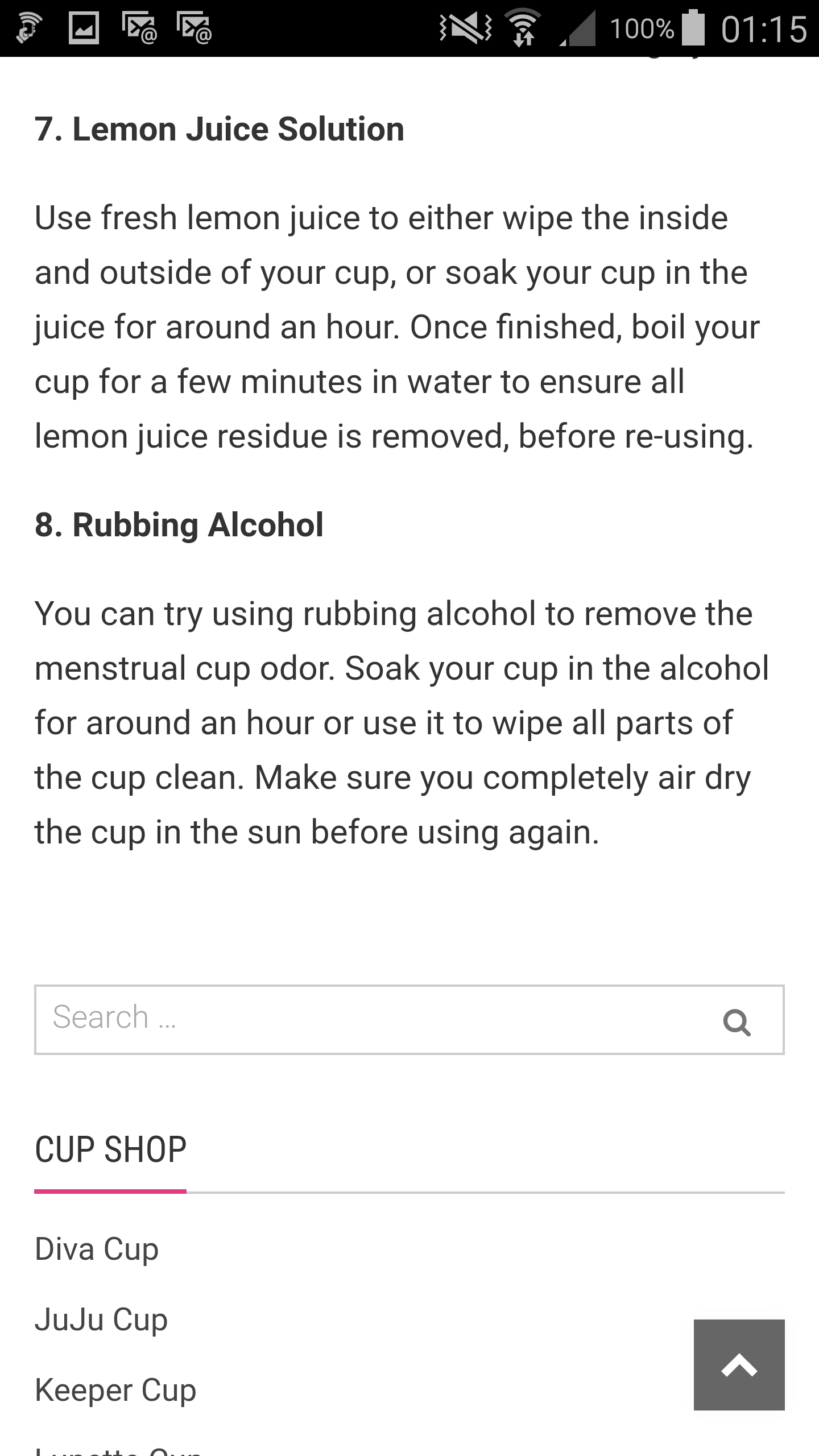Jump back to top of page
Screen dimensions: 819x1456
tap(739, 1365)
